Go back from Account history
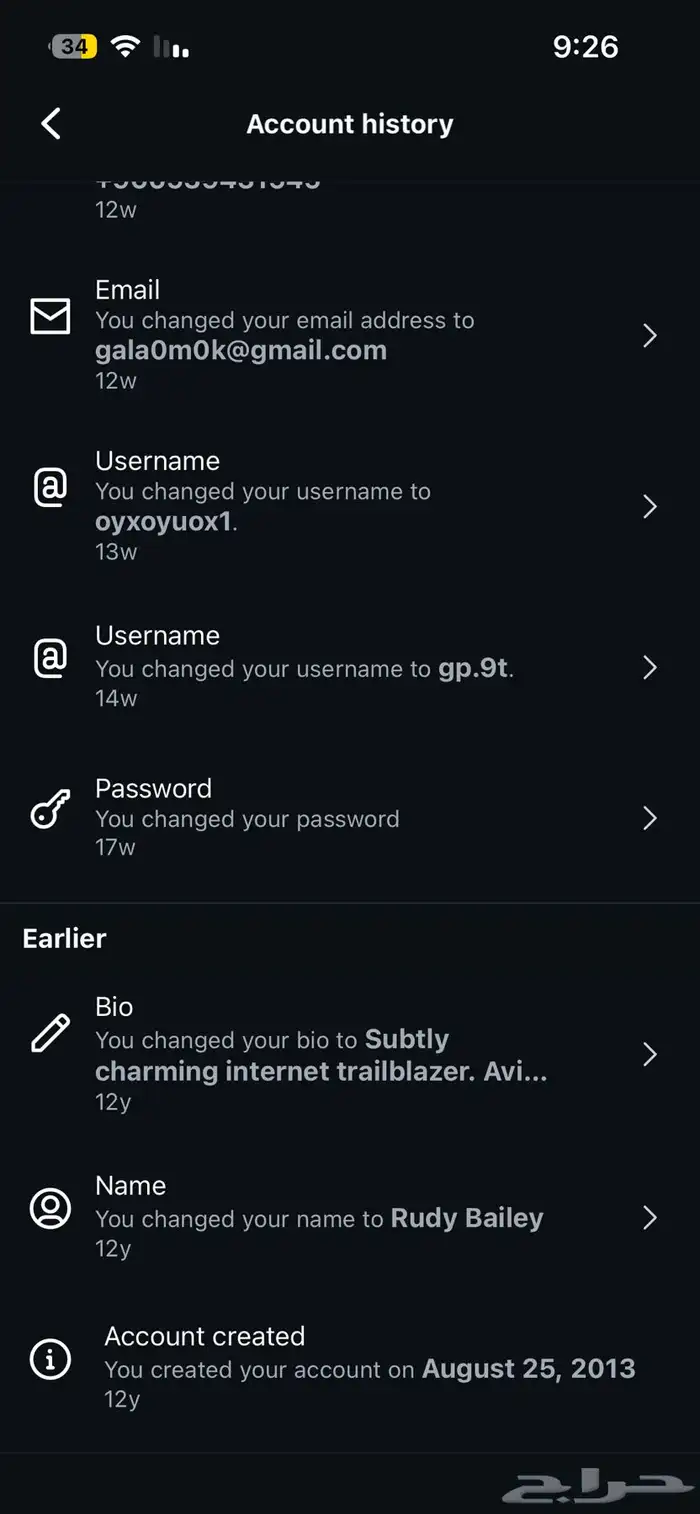The image size is (700, 1514). pos(51,124)
